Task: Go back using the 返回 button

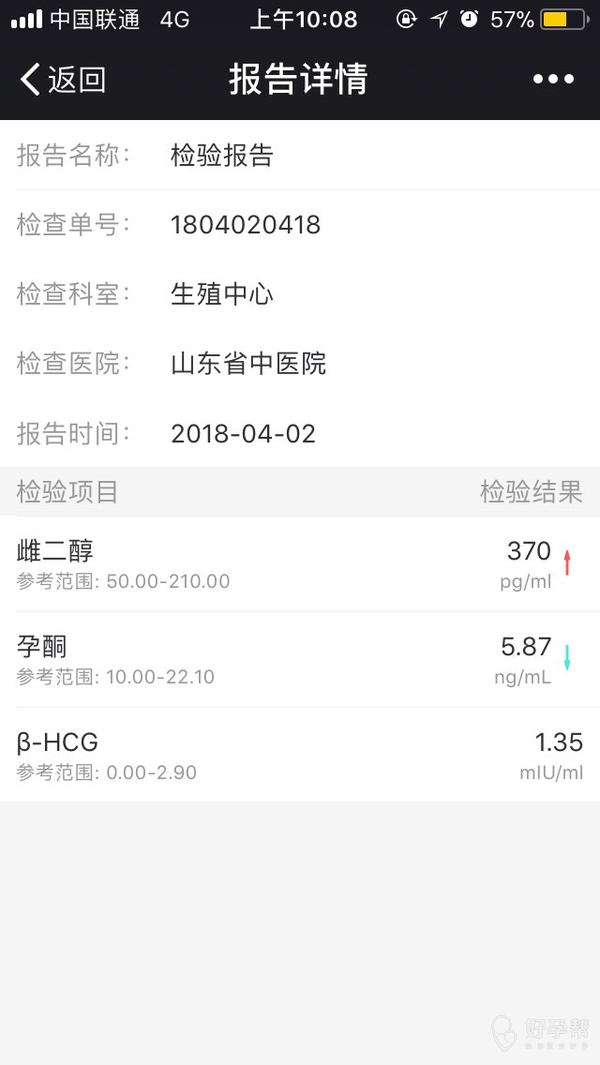Action: [x=63, y=79]
